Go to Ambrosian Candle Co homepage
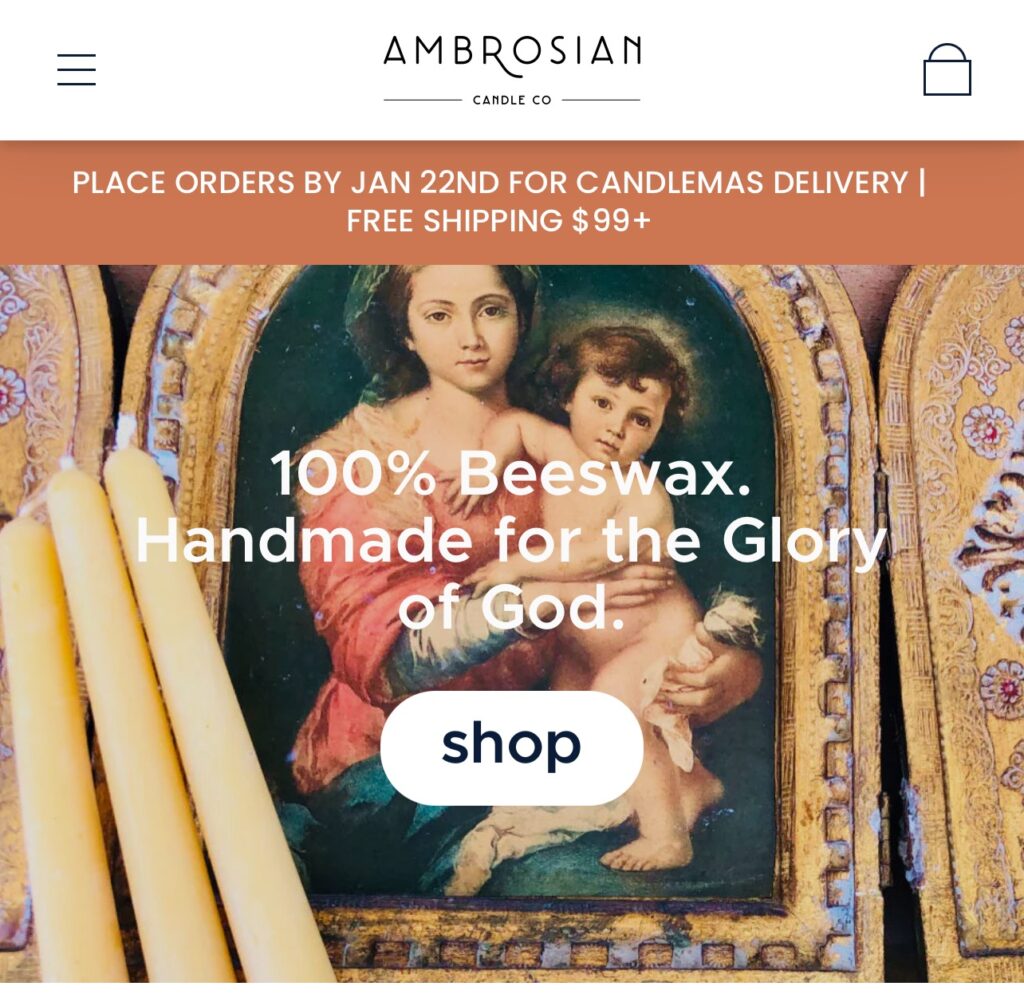 (x=511, y=68)
